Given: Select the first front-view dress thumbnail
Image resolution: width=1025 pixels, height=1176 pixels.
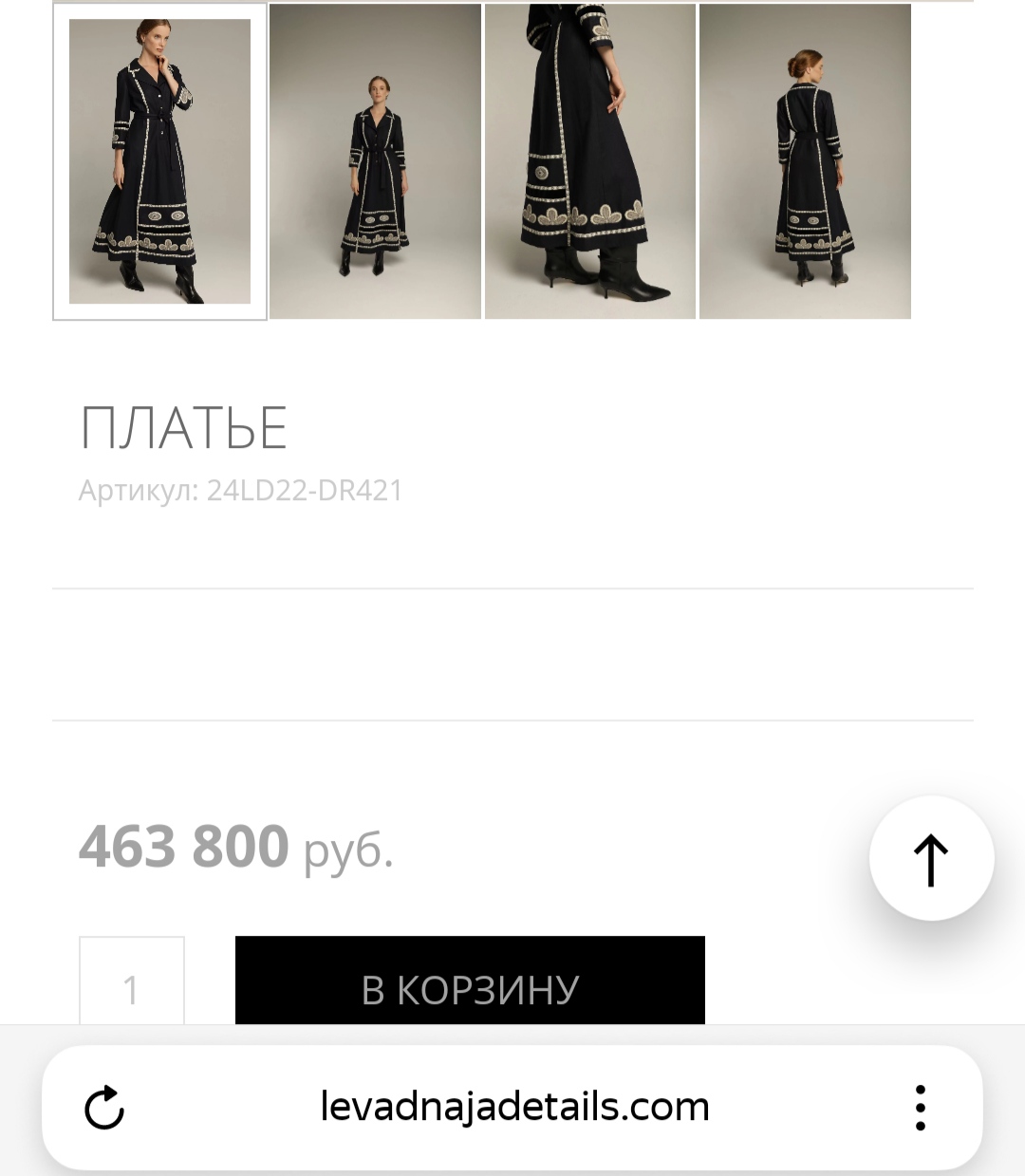Looking at the screenshot, I should 159,161.
